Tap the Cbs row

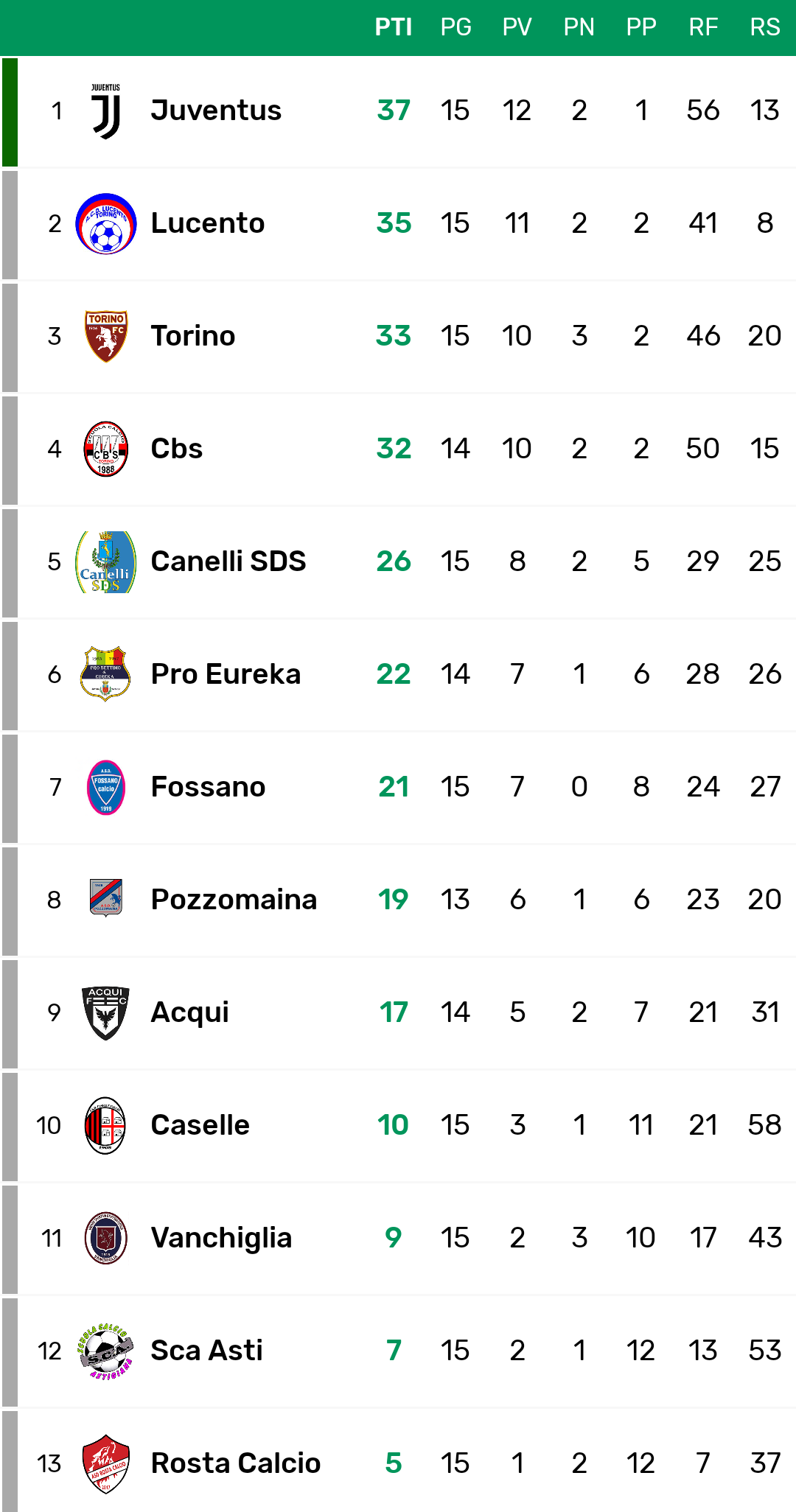point(398,449)
